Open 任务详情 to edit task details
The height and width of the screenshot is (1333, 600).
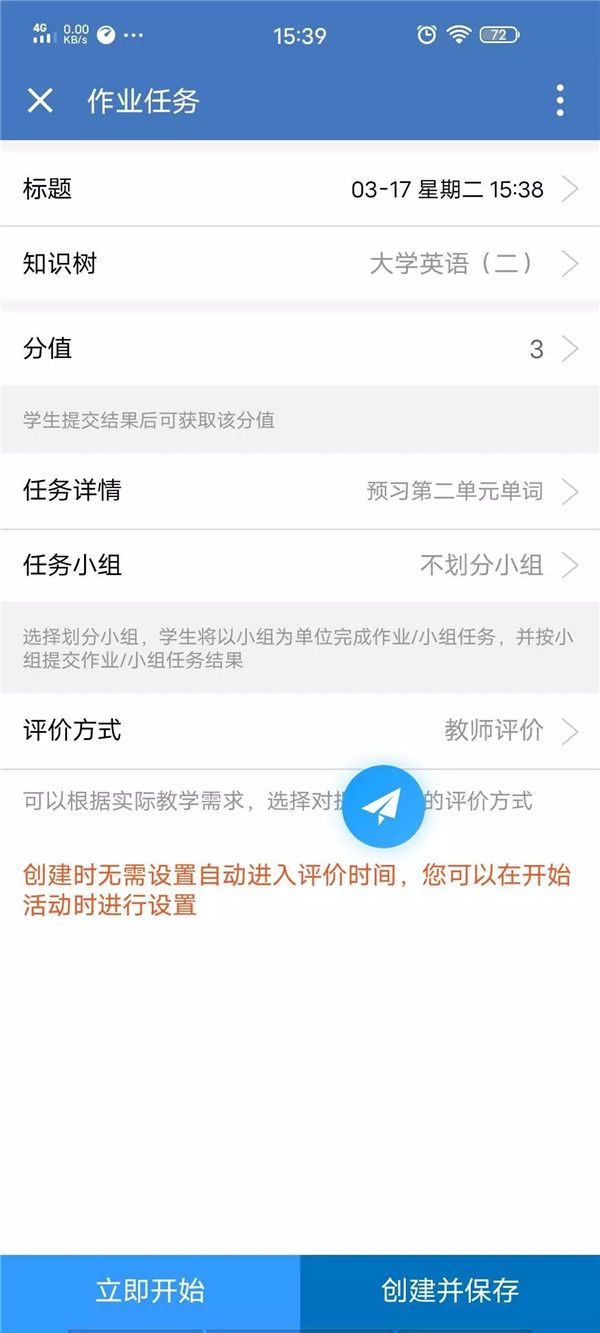point(300,491)
